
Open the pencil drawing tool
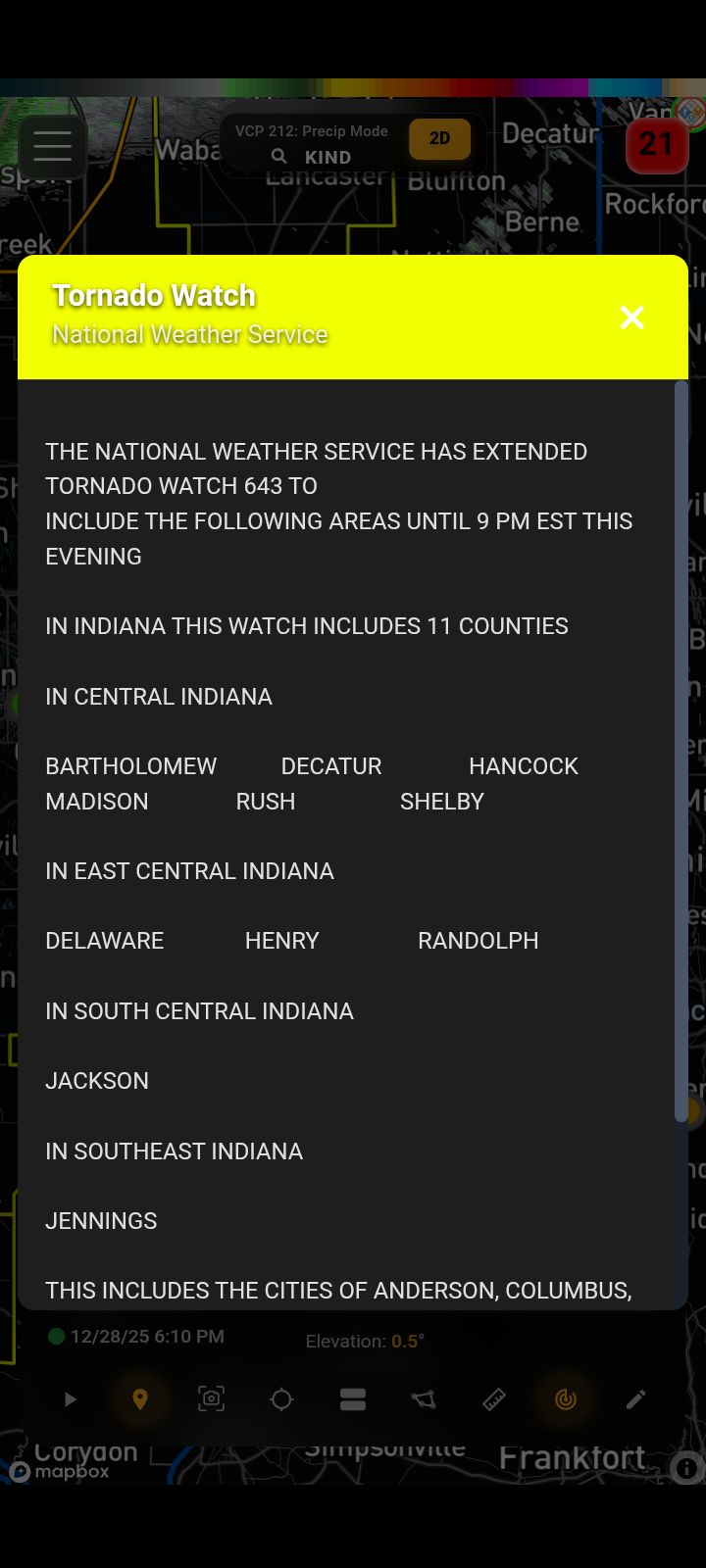pyautogui.click(x=635, y=1399)
